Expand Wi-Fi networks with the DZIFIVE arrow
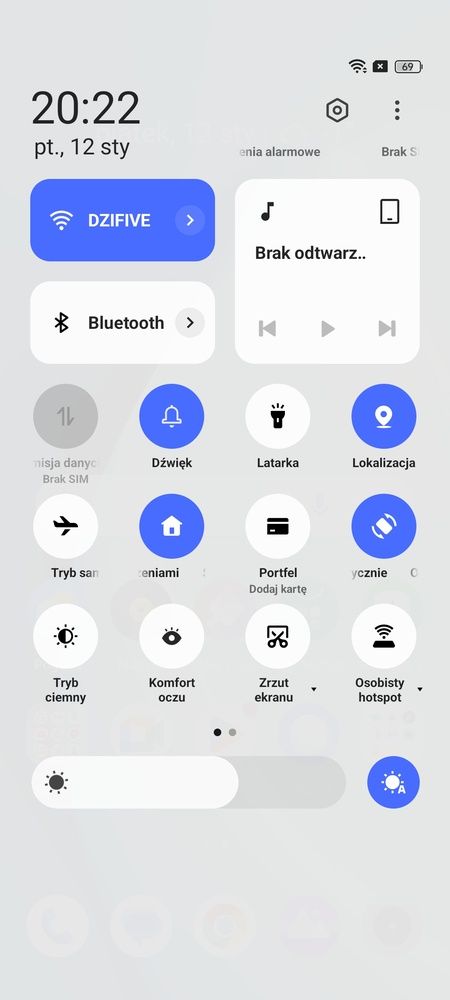This screenshot has width=450, height=1000. click(x=190, y=220)
